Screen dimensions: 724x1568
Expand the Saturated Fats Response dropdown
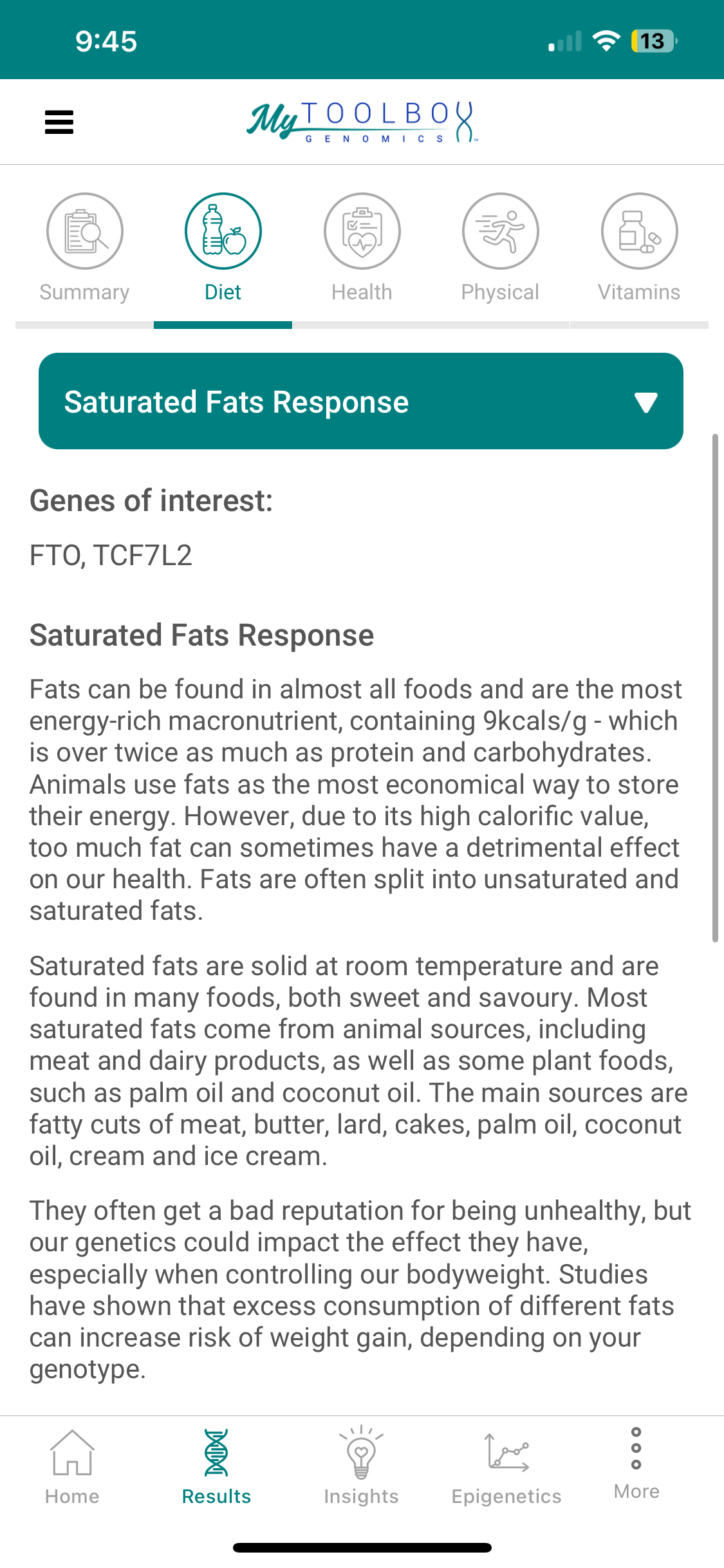click(361, 401)
